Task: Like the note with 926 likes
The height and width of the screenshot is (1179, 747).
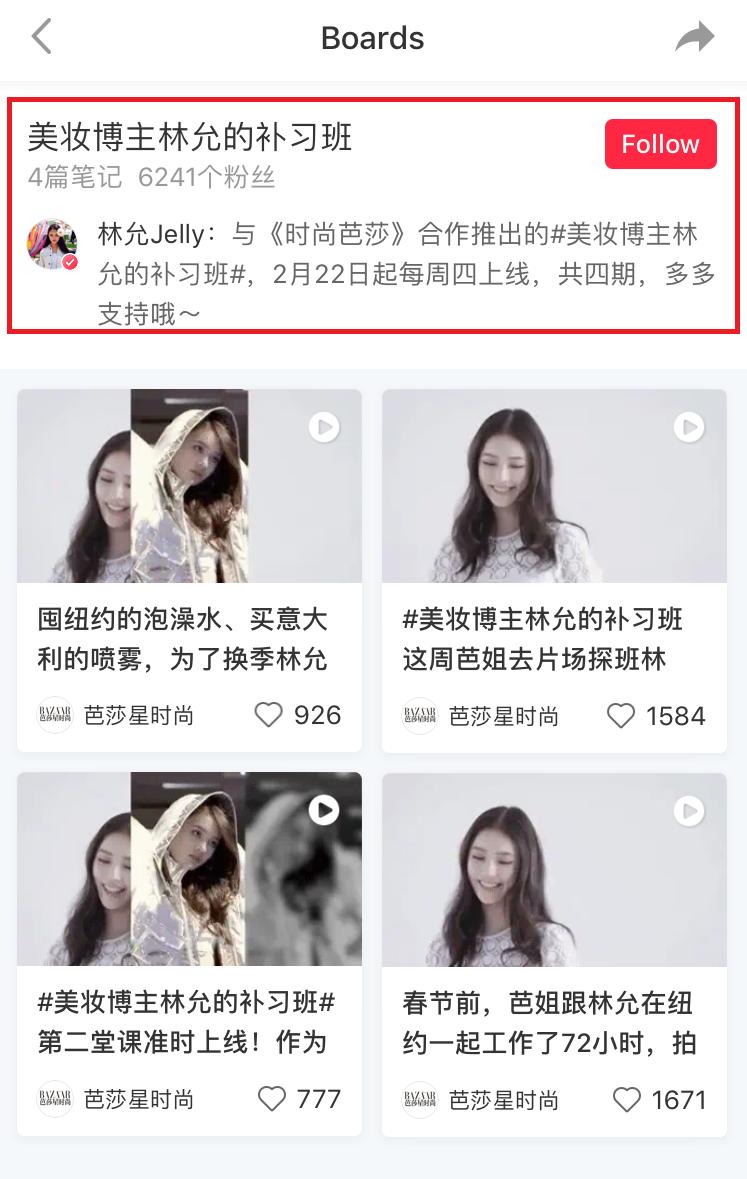Action: 269,715
